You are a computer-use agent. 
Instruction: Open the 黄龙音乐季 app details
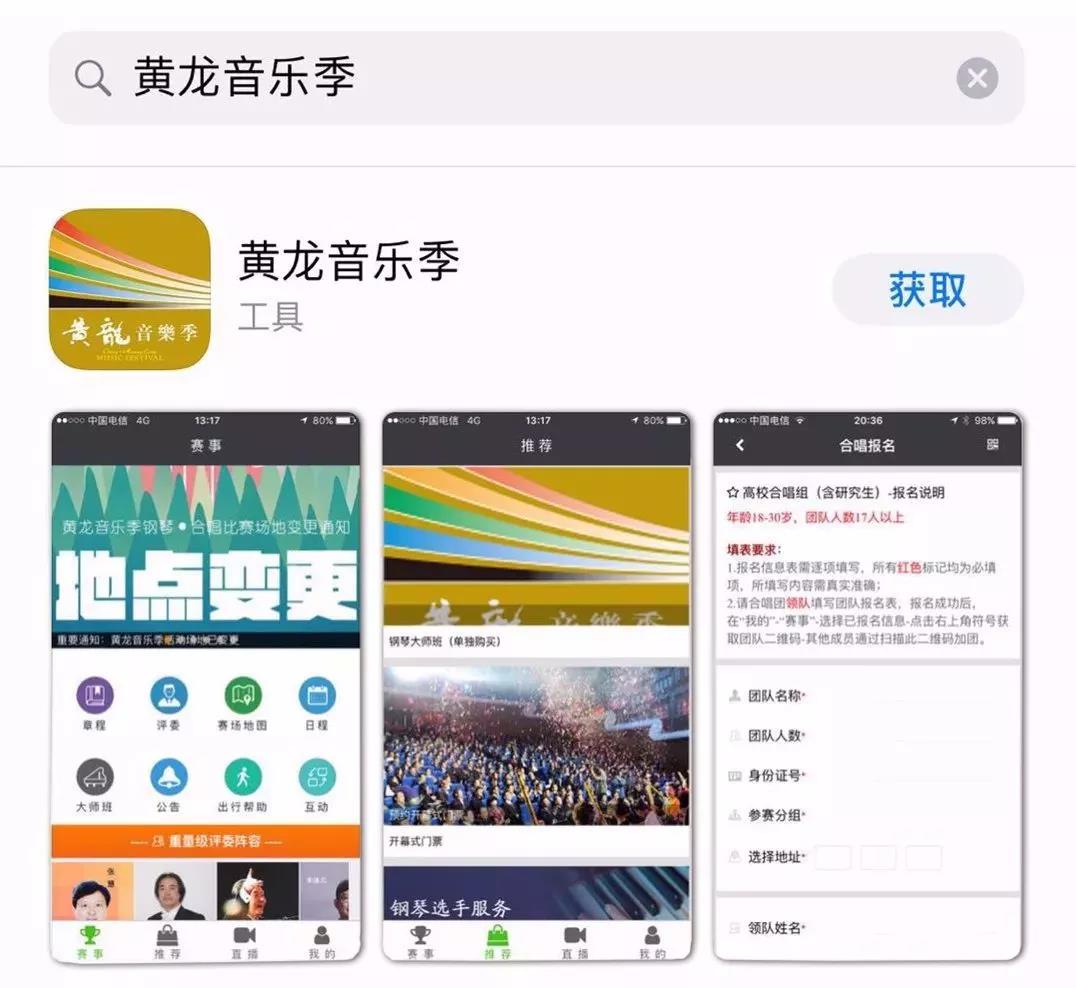[x=348, y=263]
